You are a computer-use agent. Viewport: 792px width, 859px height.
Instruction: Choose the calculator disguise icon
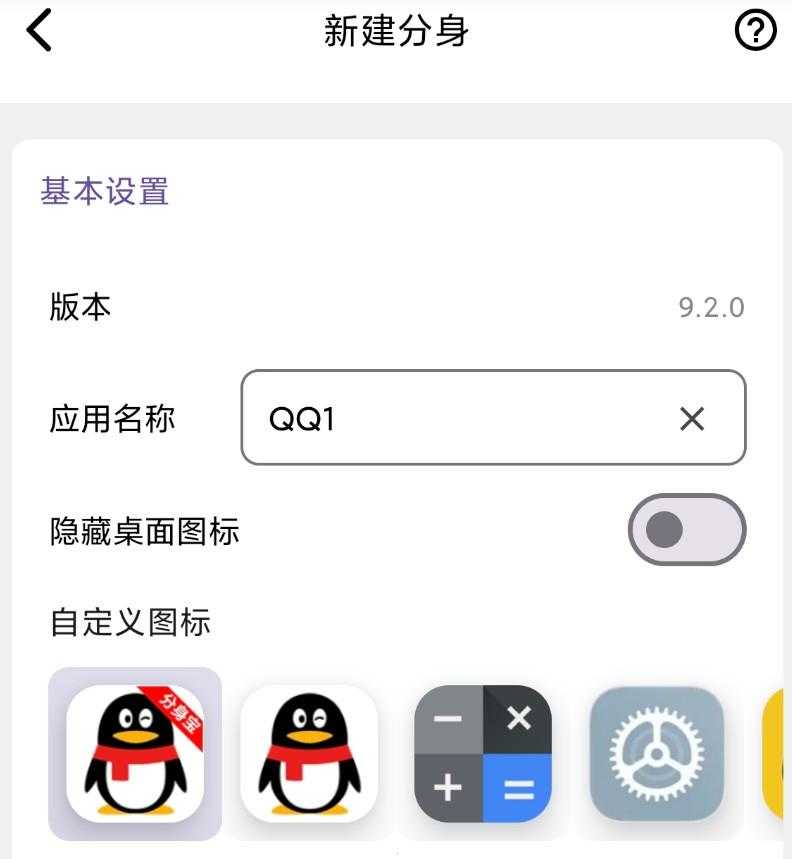[484, 755]
